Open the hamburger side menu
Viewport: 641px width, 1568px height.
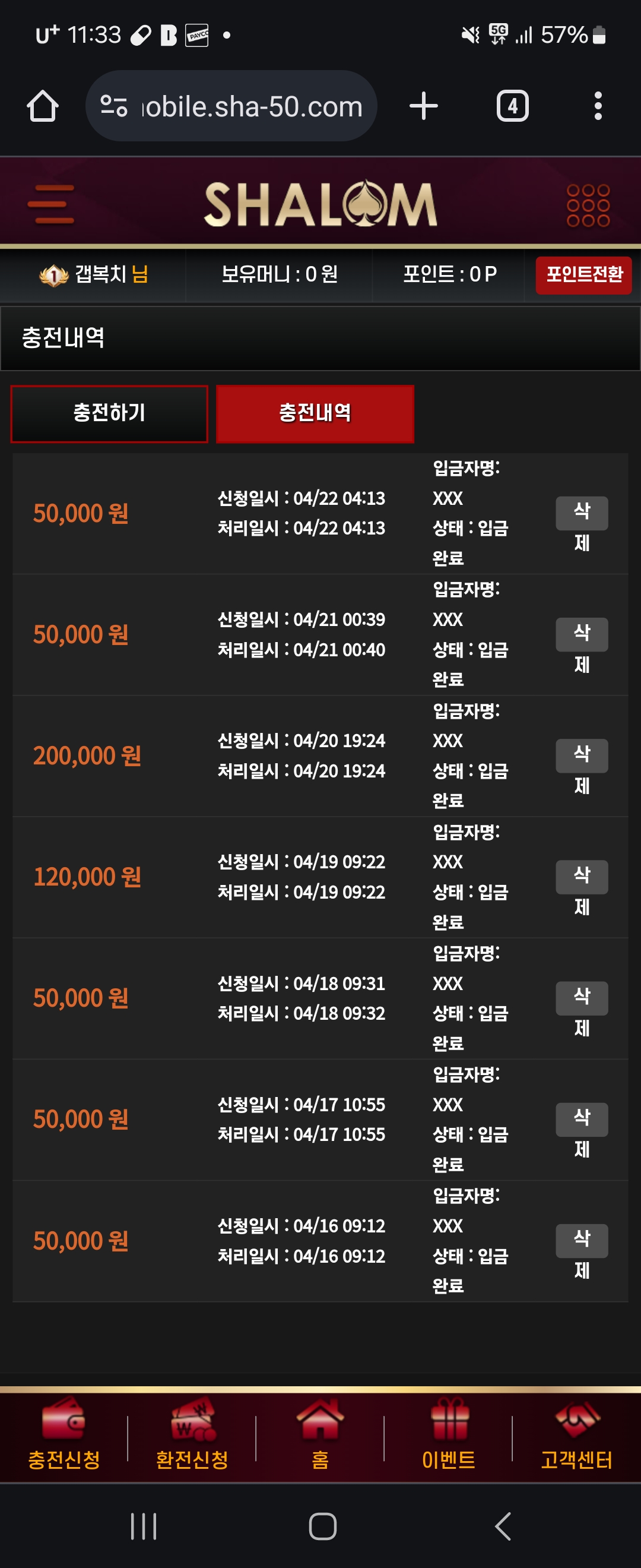pos(51,204)
